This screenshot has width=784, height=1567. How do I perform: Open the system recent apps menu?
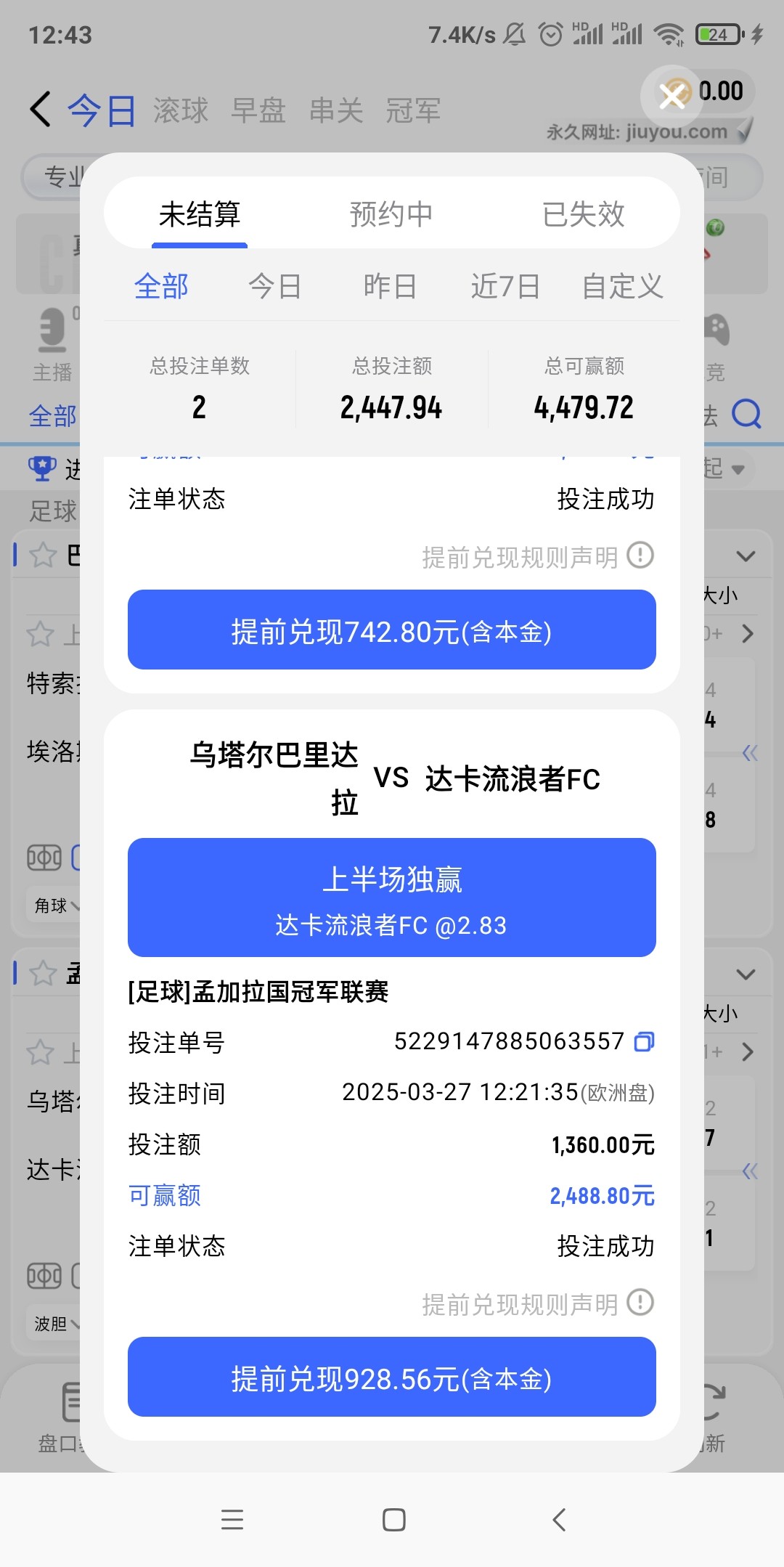coord(232,1519)
